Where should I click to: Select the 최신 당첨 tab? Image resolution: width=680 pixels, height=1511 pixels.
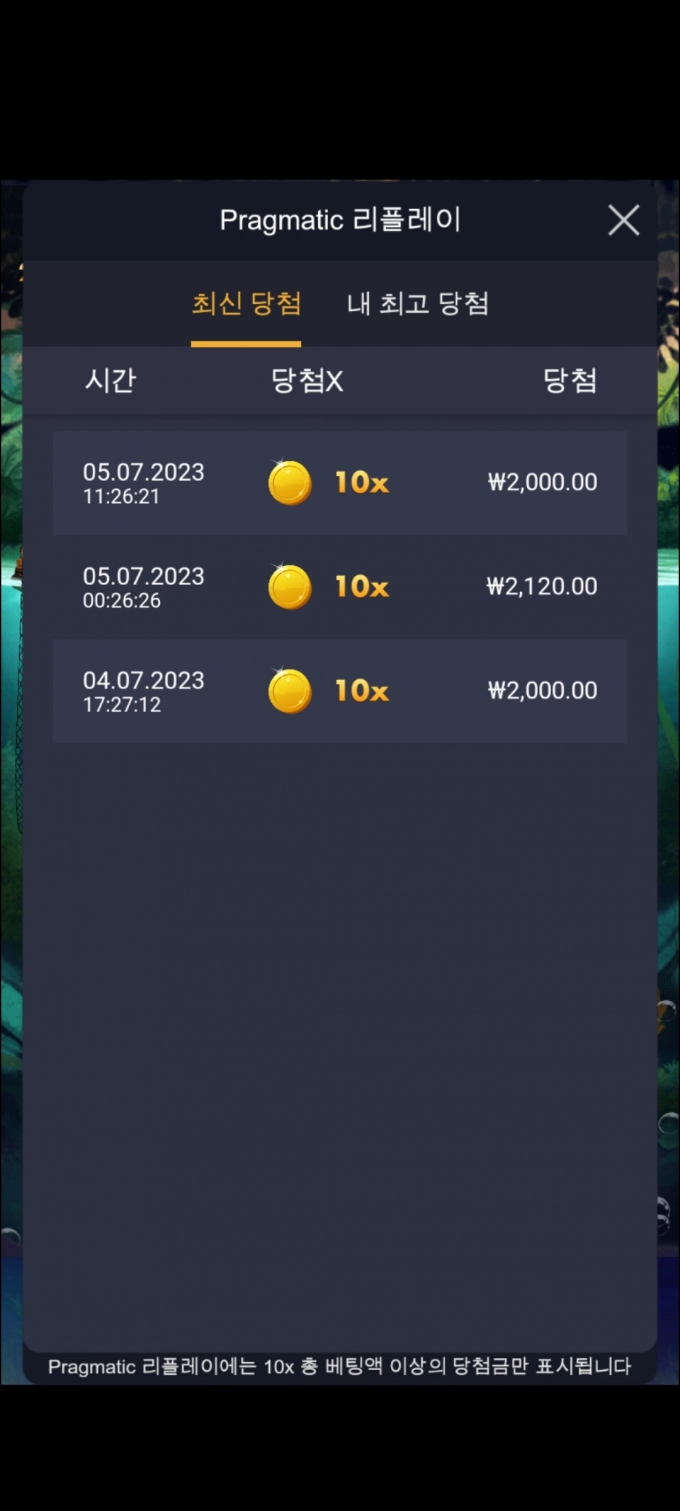(x=246, y=304)
